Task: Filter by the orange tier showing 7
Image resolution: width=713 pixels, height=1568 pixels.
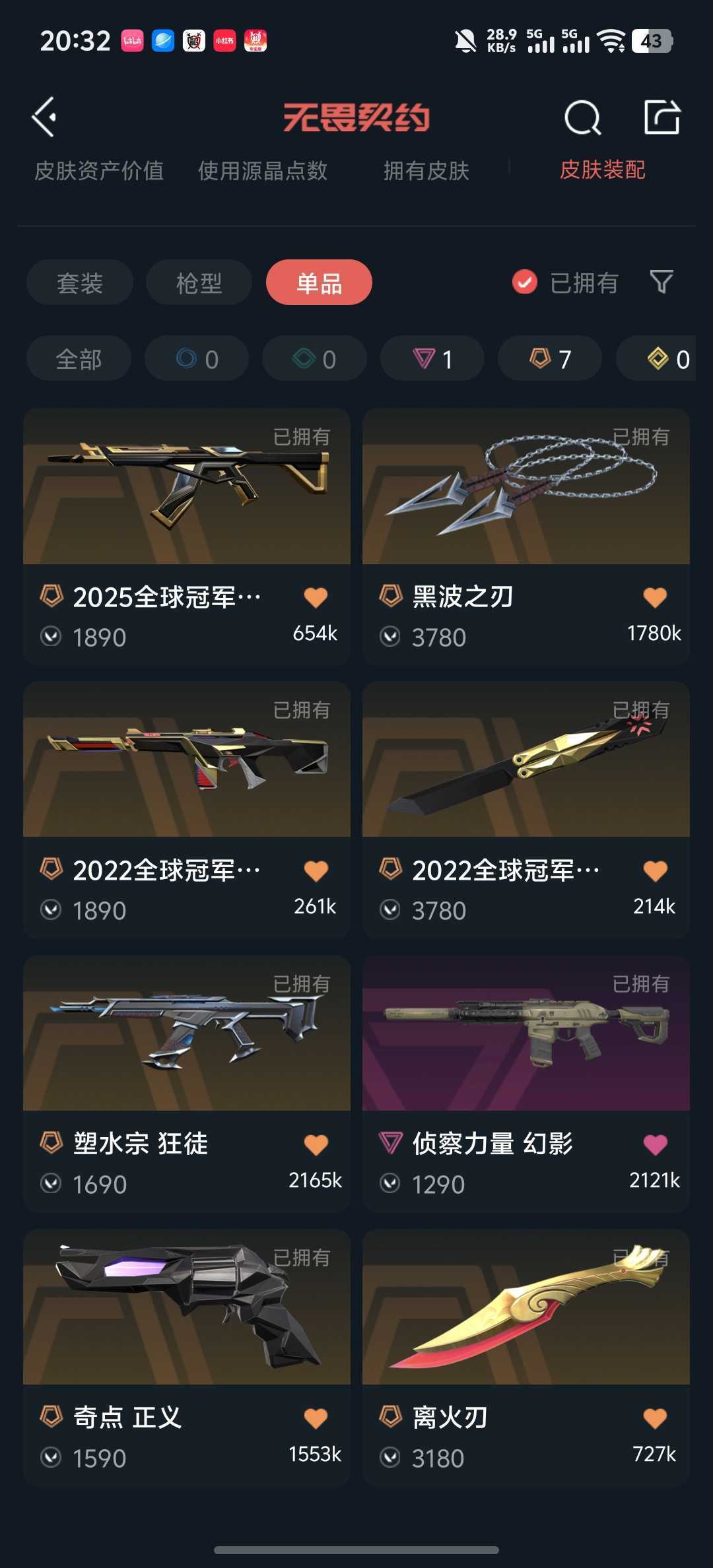Action: 550,359
